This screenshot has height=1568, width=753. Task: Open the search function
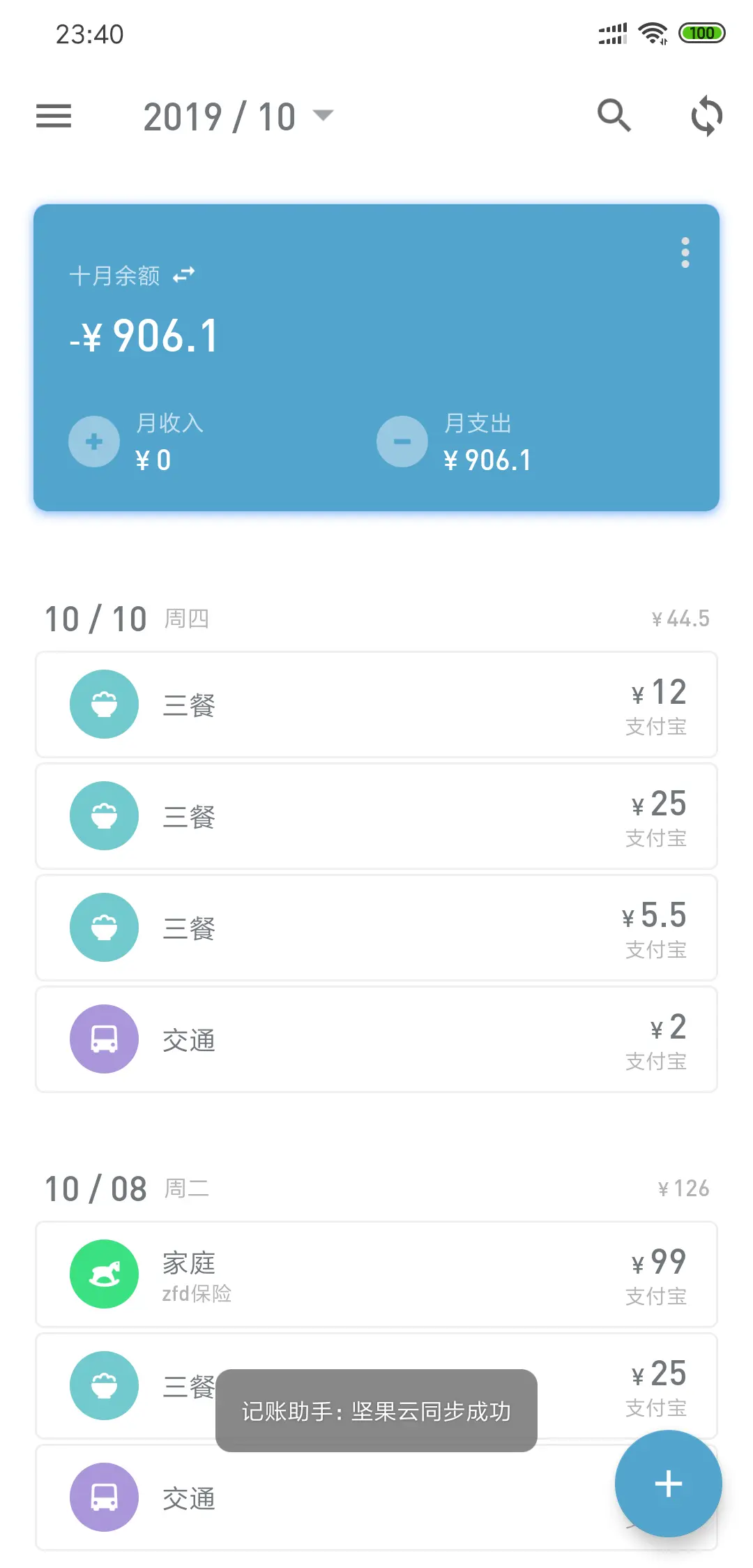(x=614, y=115)
